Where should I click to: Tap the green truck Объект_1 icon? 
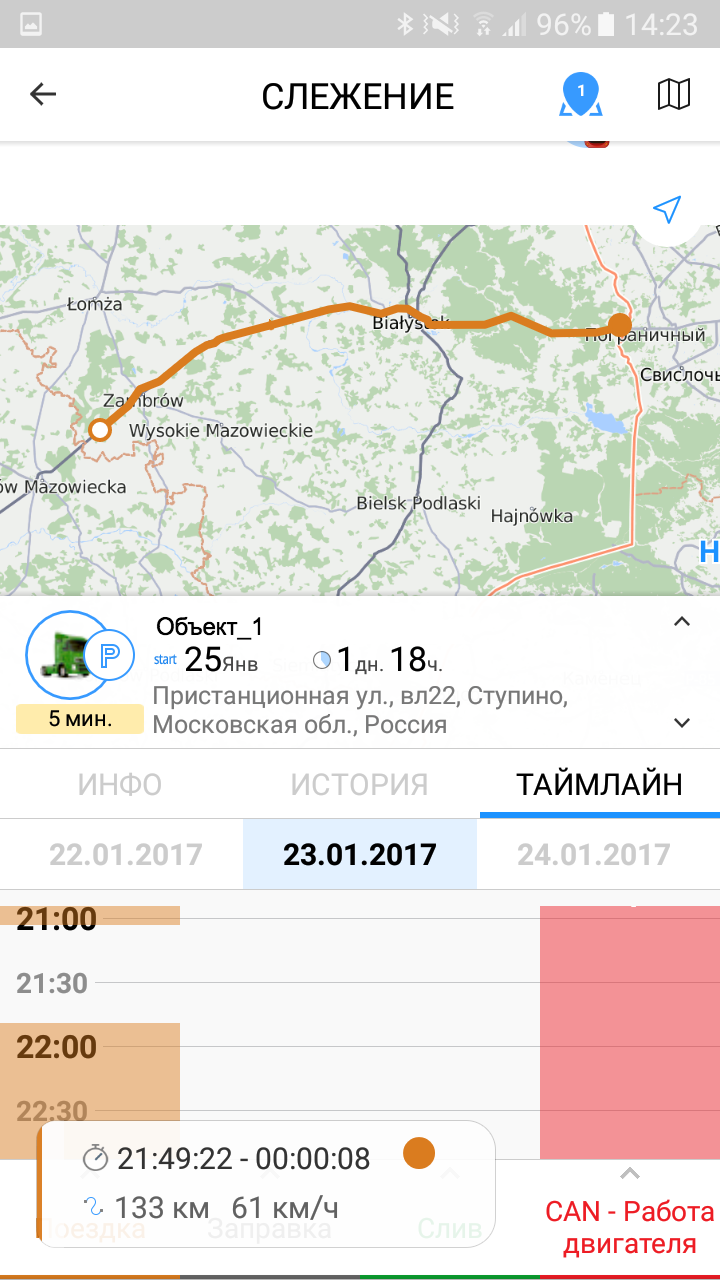[x=62, y=655]
